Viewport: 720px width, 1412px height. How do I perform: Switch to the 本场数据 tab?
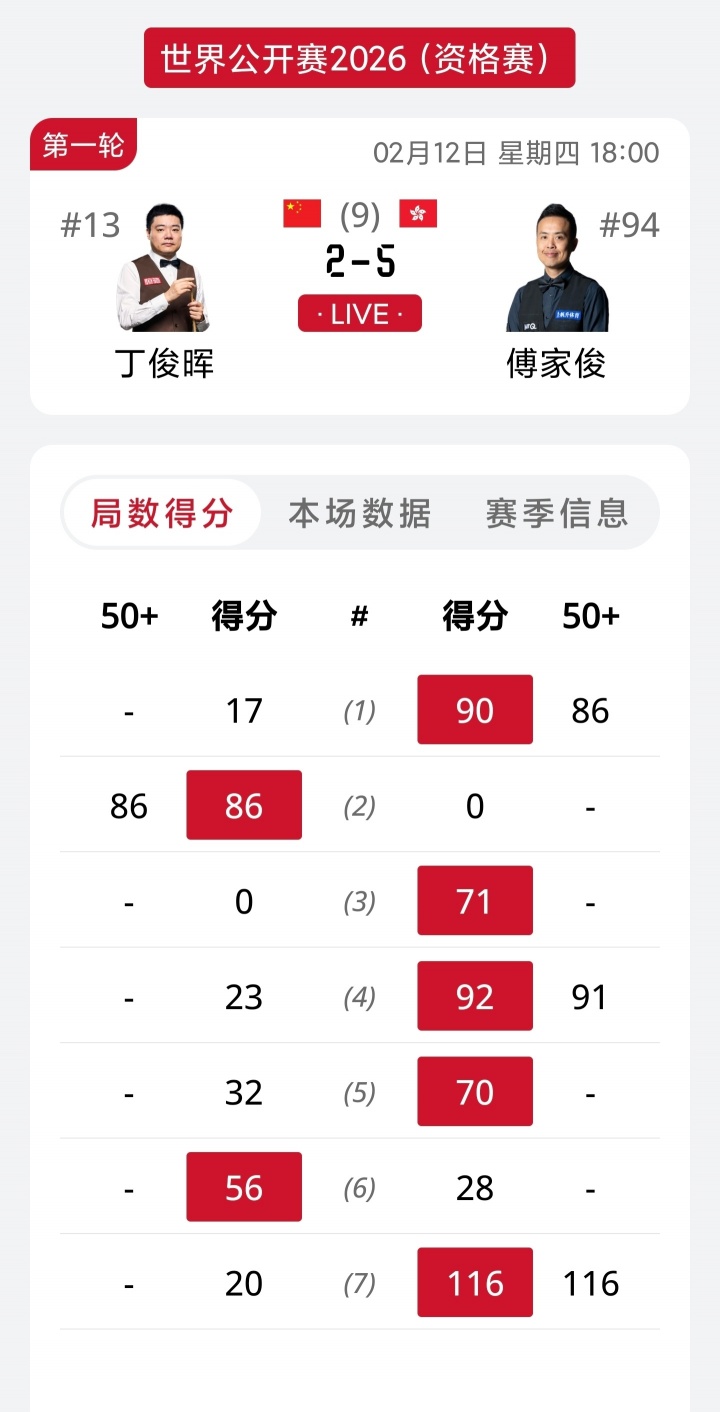360,513
